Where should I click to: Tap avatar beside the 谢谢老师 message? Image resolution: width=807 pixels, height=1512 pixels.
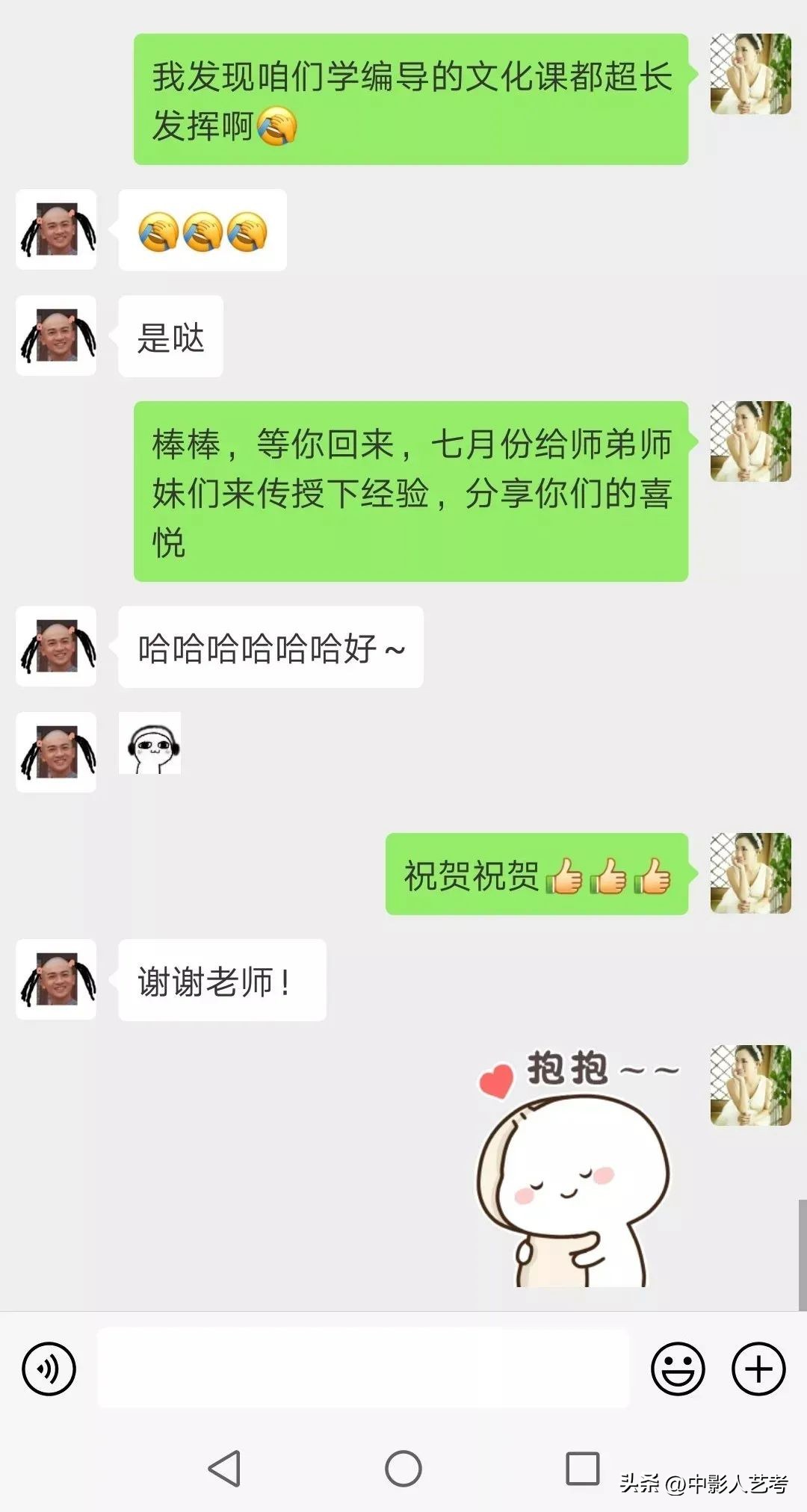click(x=55, y=981)
